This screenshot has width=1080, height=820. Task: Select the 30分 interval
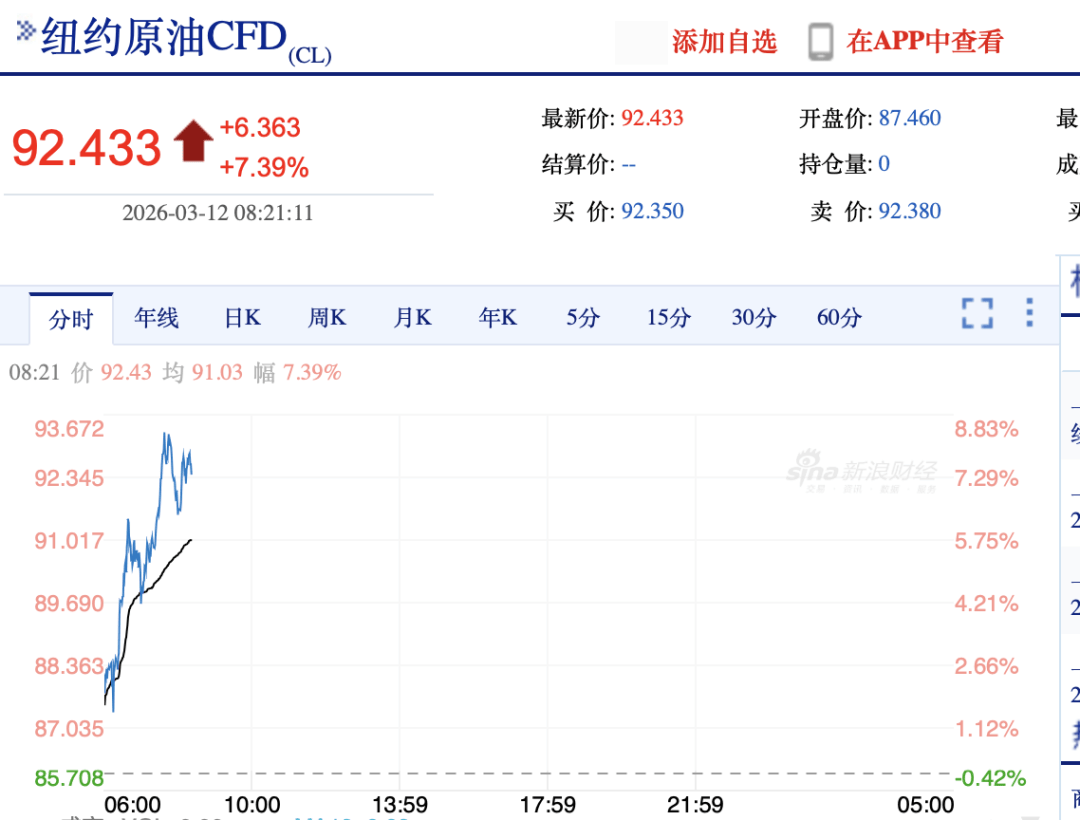[x=753, y=318]
